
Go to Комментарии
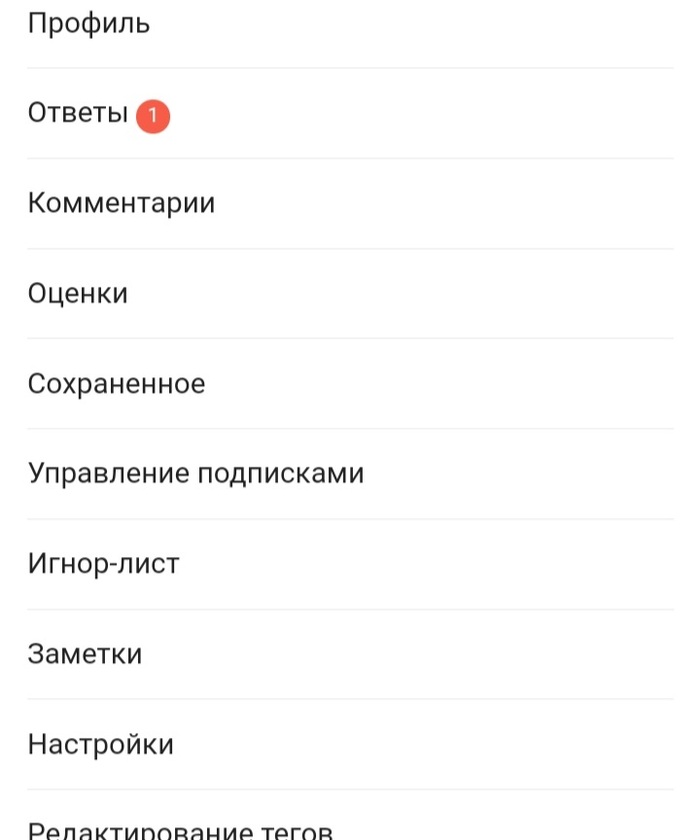pyautogui.click(x=121, y=204)
